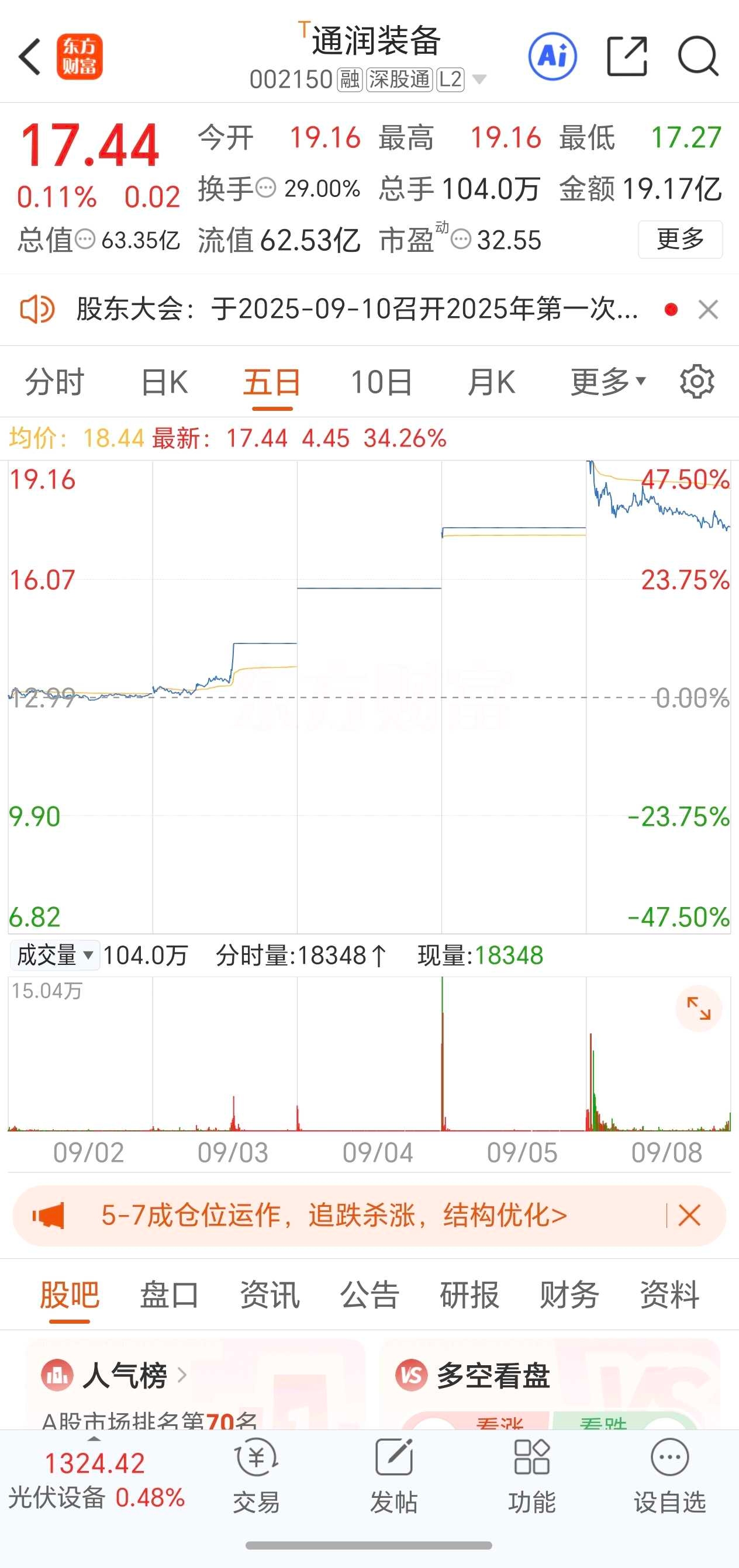Close the 5-7成仓位运作 promo banner
The width and height of the screenshot is (739, 1568).
click(x=689, y=1216)
